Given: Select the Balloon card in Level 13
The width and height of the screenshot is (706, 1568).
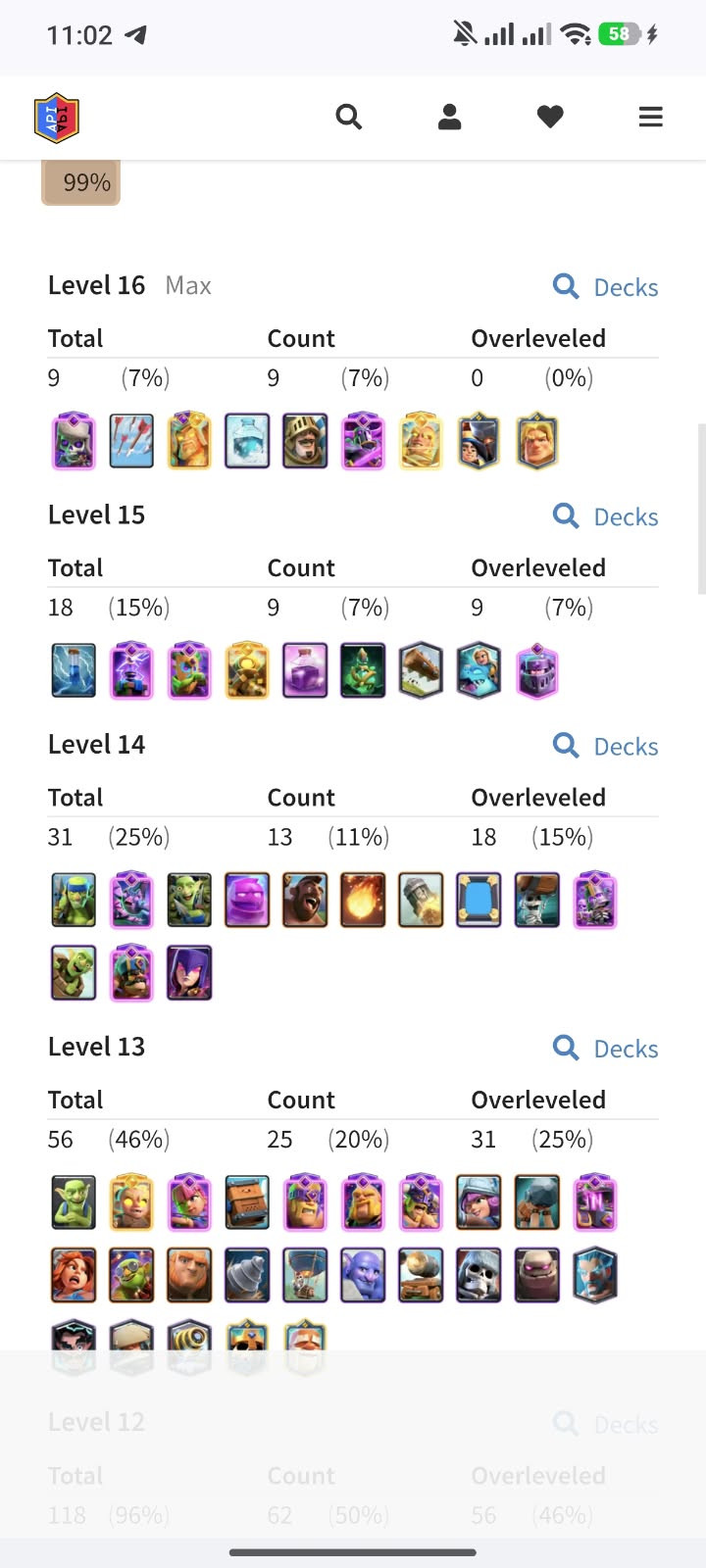Looking at the screenshot, I should [x=305, y=1275].
